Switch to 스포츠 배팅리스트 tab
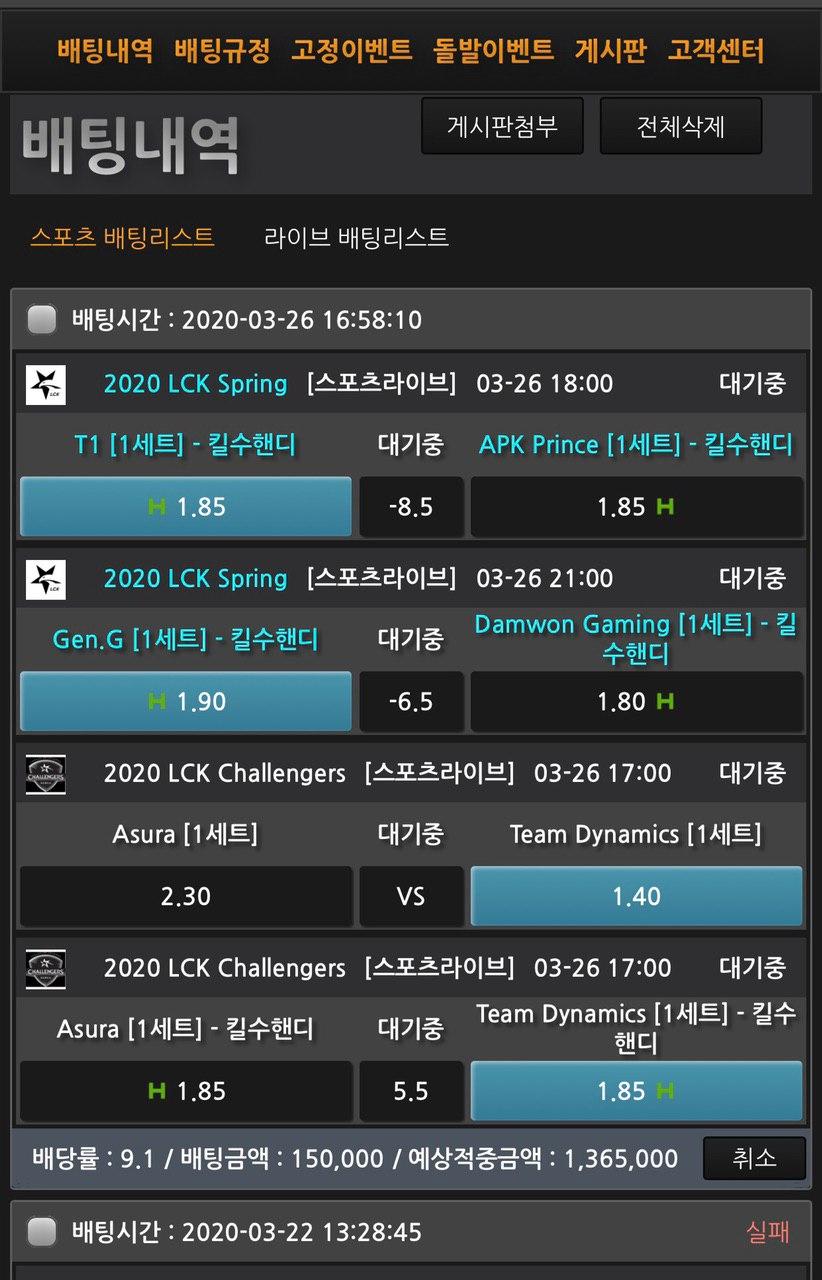 tap(122, 237)
